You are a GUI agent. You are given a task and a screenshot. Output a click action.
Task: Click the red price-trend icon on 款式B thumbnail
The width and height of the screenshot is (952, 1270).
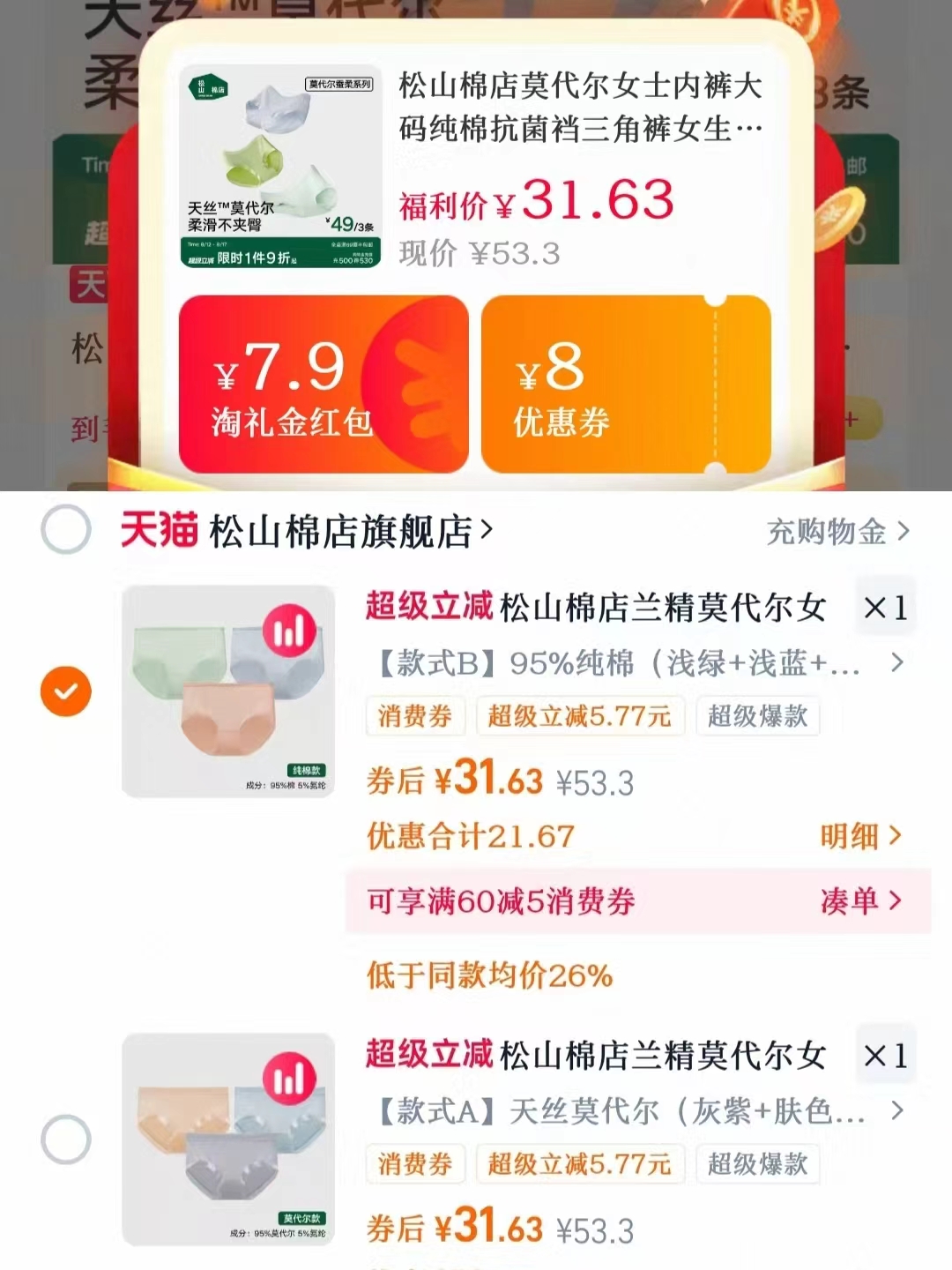pos(289,629)
